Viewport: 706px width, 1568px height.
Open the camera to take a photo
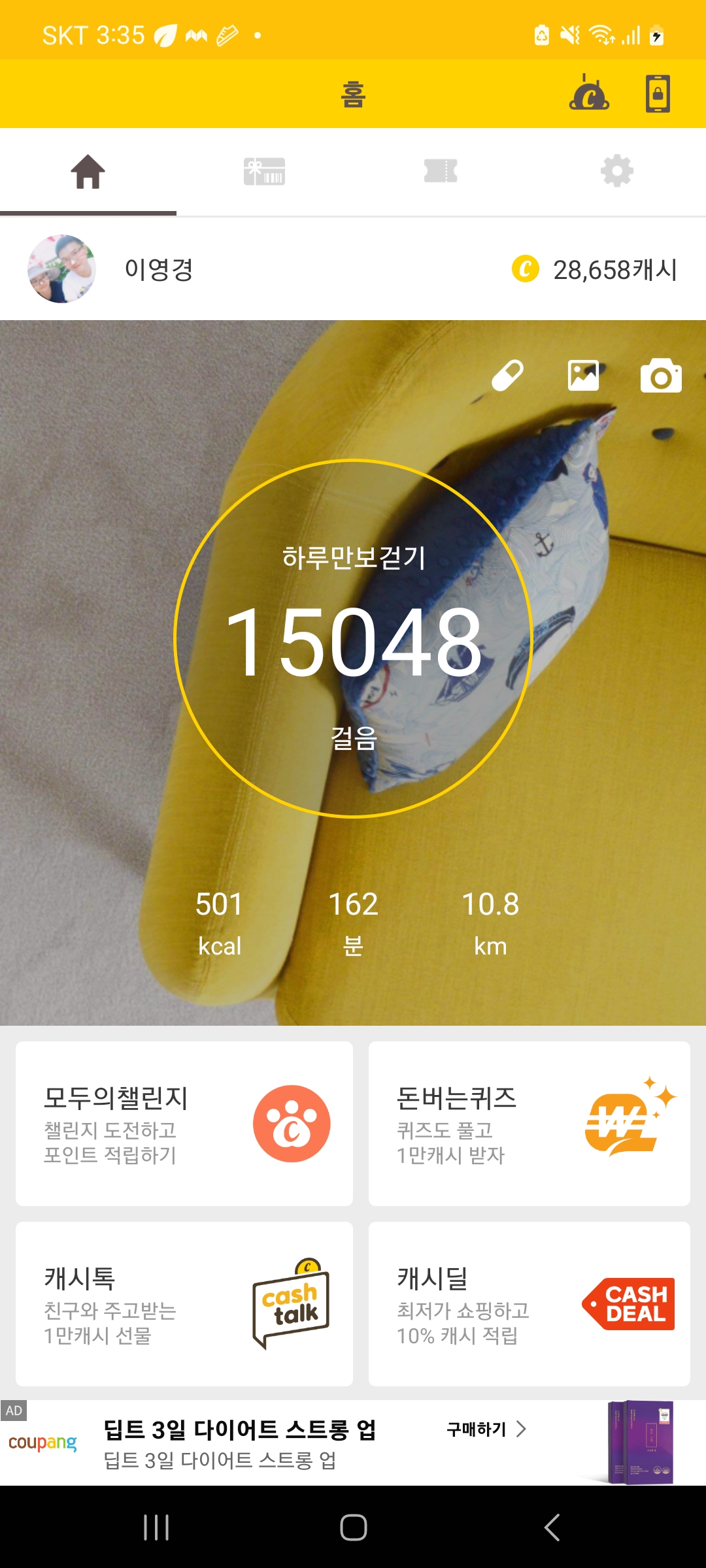coord(661,376)
